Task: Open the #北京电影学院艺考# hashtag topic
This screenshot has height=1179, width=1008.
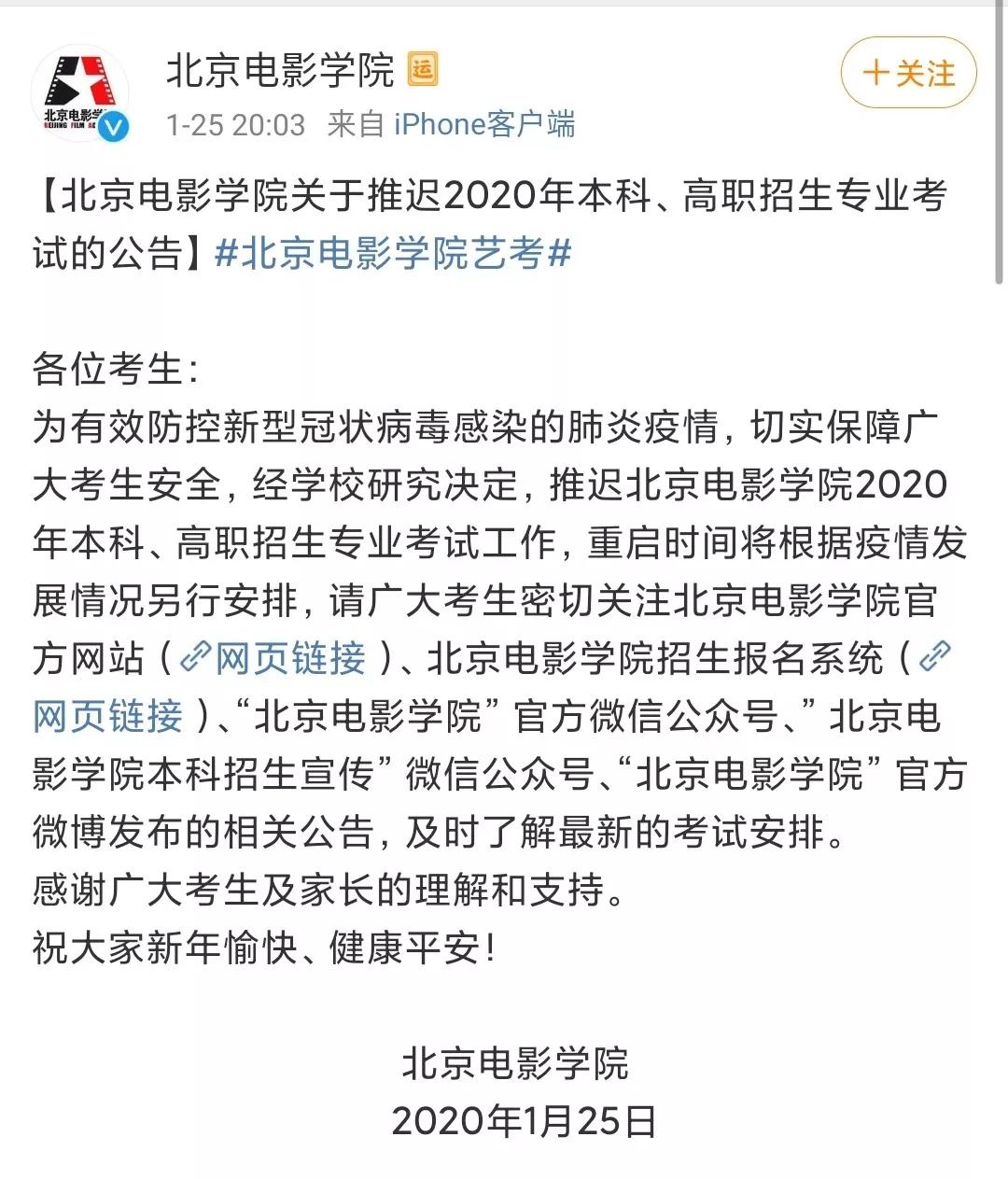Action: [392, 253]
